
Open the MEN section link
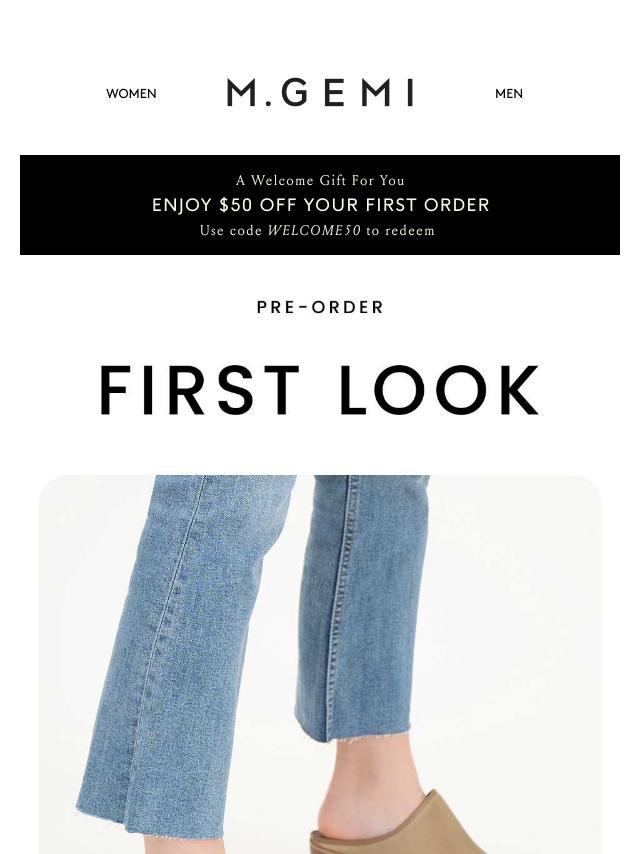pyautogui.click(x=508, y=94)
